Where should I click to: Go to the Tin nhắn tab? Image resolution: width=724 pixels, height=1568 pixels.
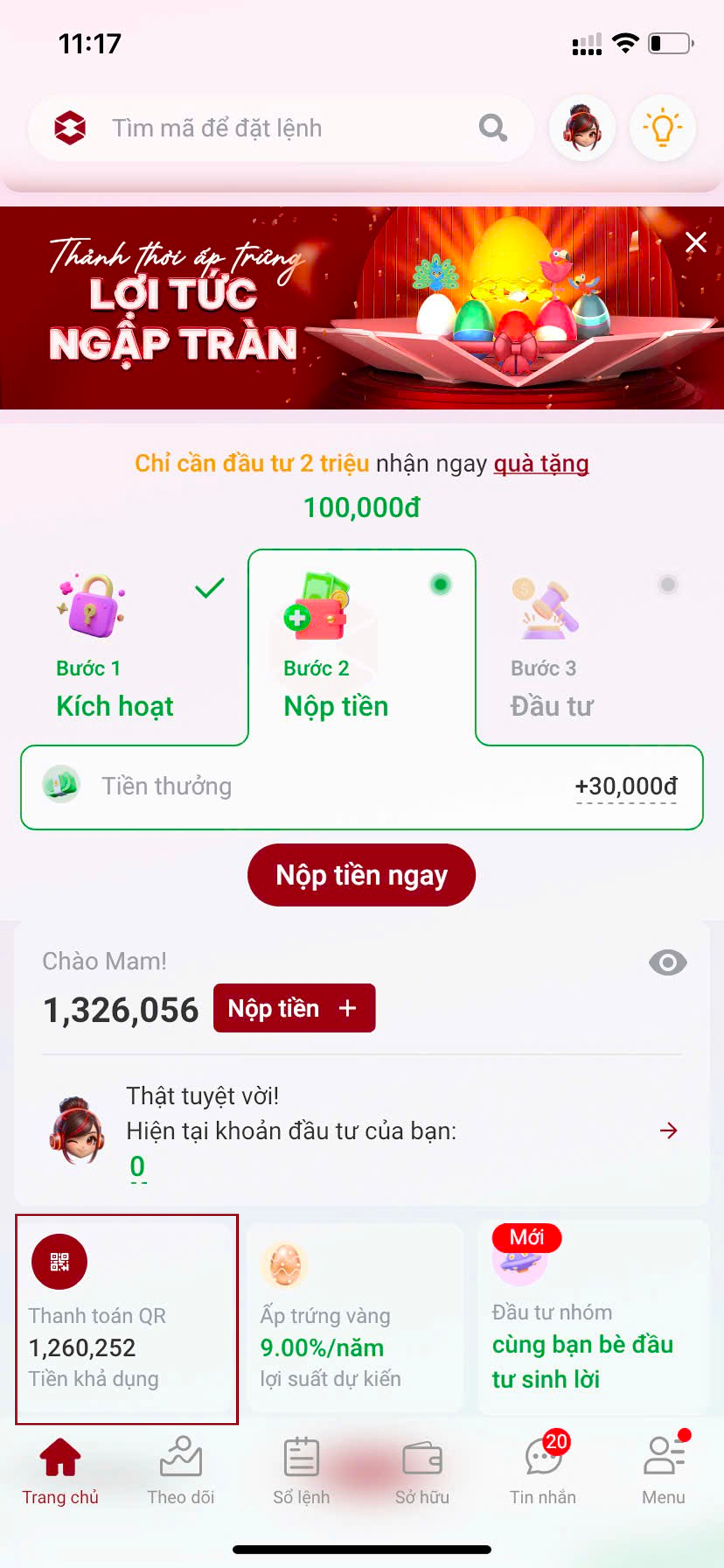pos(543,1472)
